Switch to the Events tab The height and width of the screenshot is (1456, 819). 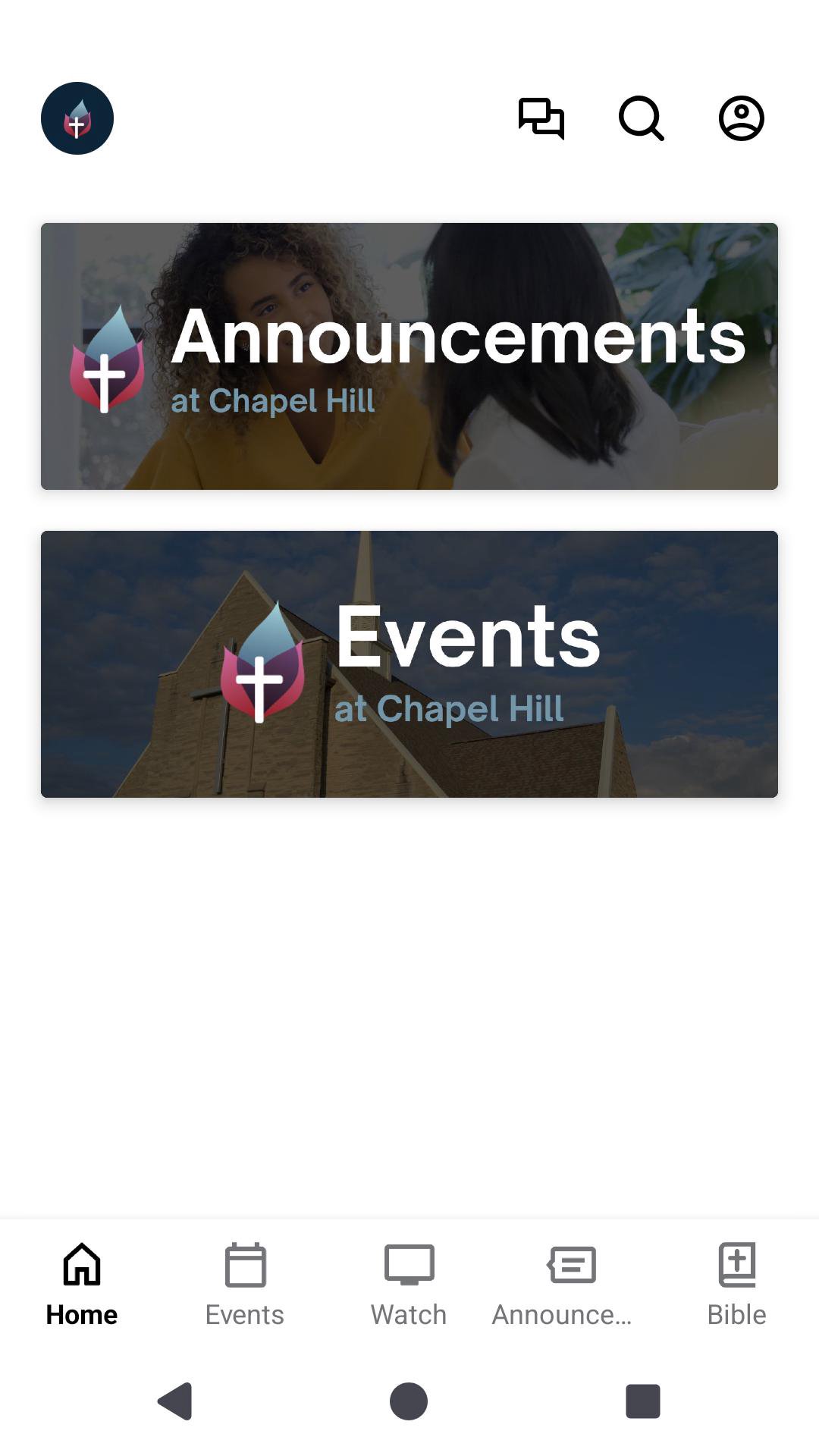[x=245, y=1284]
